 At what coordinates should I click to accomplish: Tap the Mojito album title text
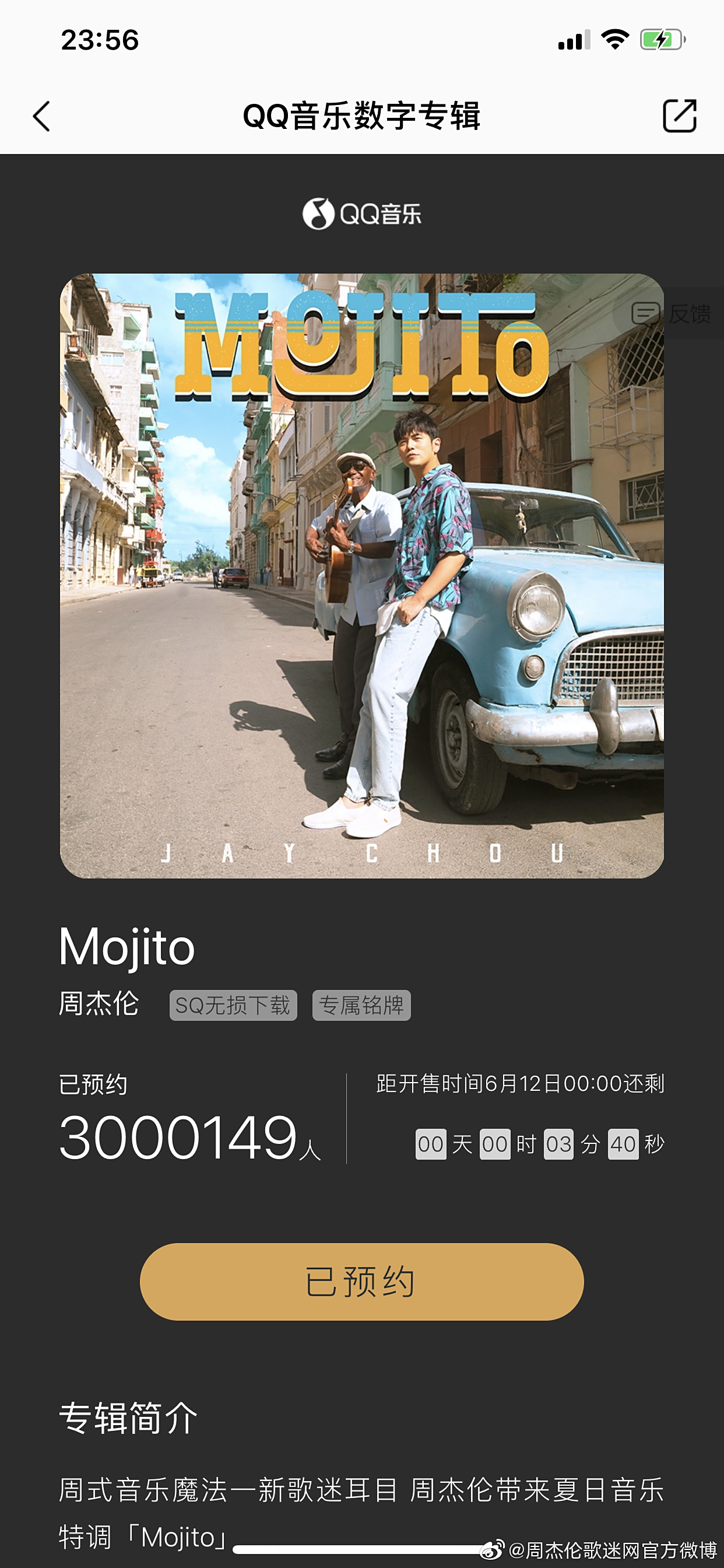coord(126,948)
